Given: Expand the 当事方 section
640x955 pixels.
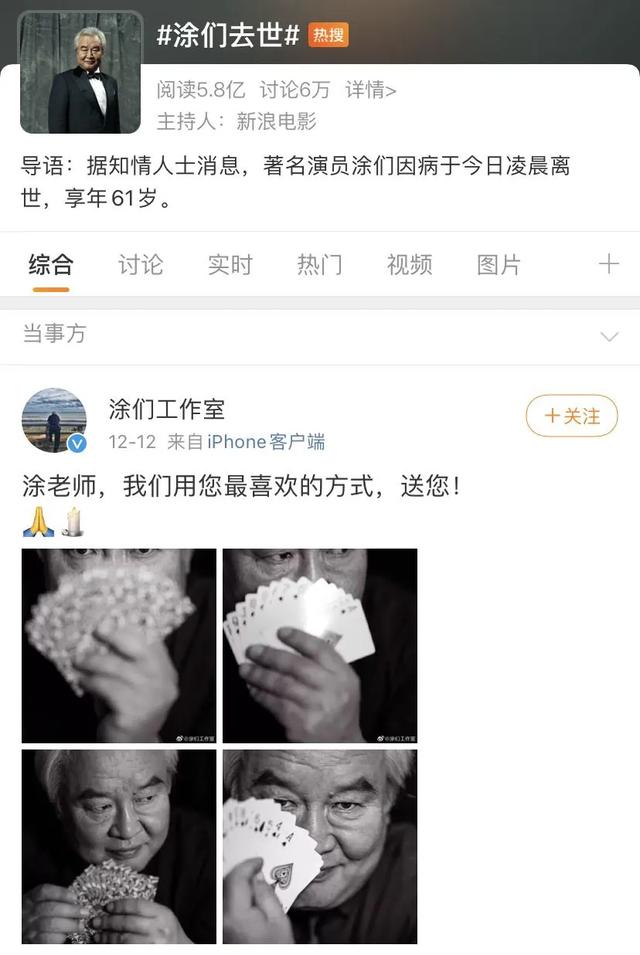Looking at the screenshot, I should click(x=608, y=336).
